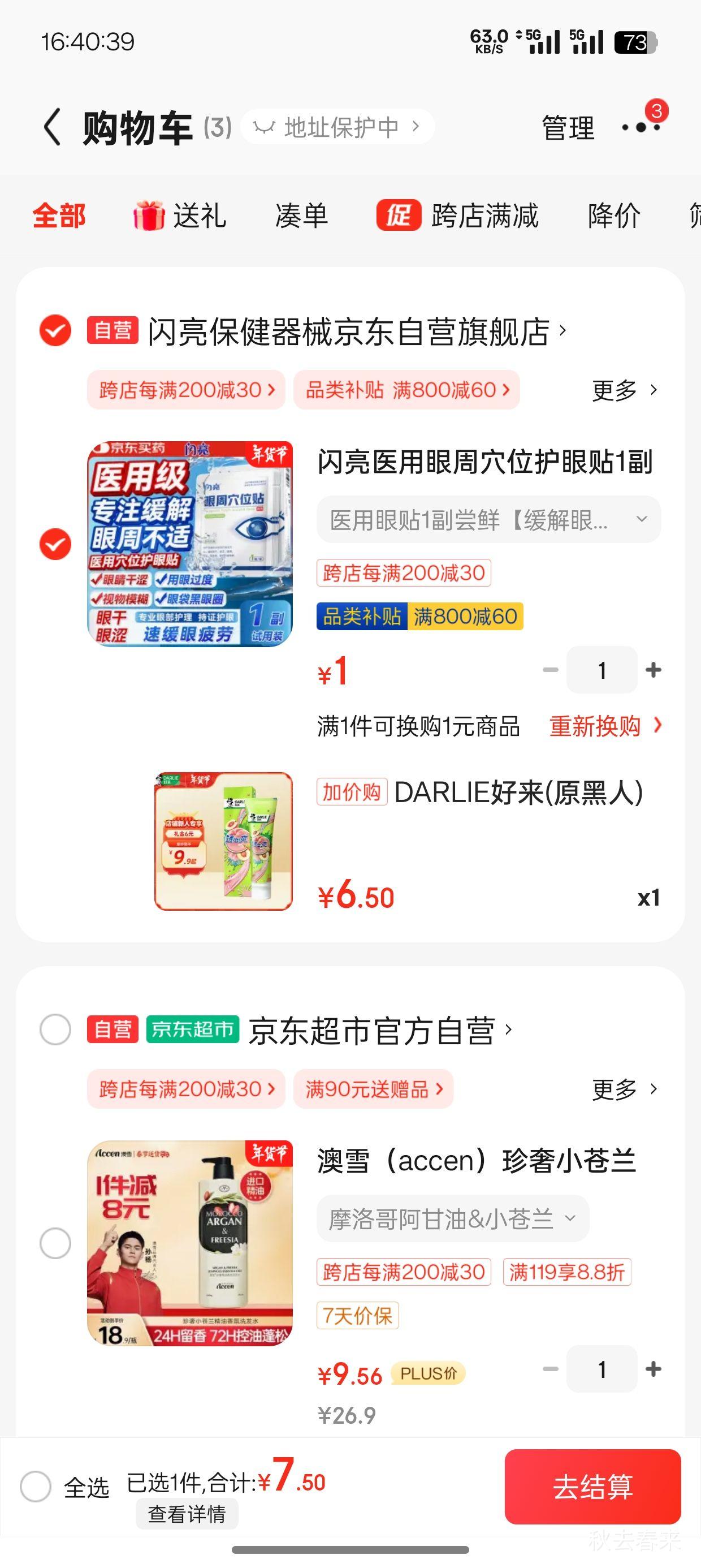The image size is (701, 1568).
Task: Switch to the 降价 tab
Action: [x=613, y=216]
